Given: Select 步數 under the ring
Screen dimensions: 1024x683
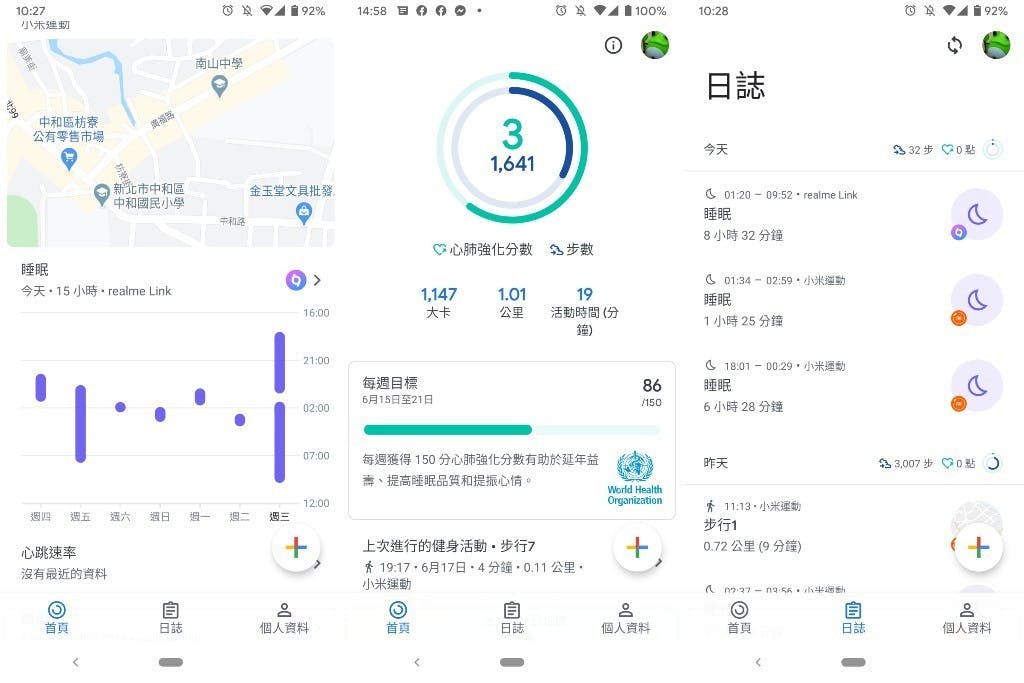Looking at the screenshot, I should pyautogui.click(x=572, y=249).
